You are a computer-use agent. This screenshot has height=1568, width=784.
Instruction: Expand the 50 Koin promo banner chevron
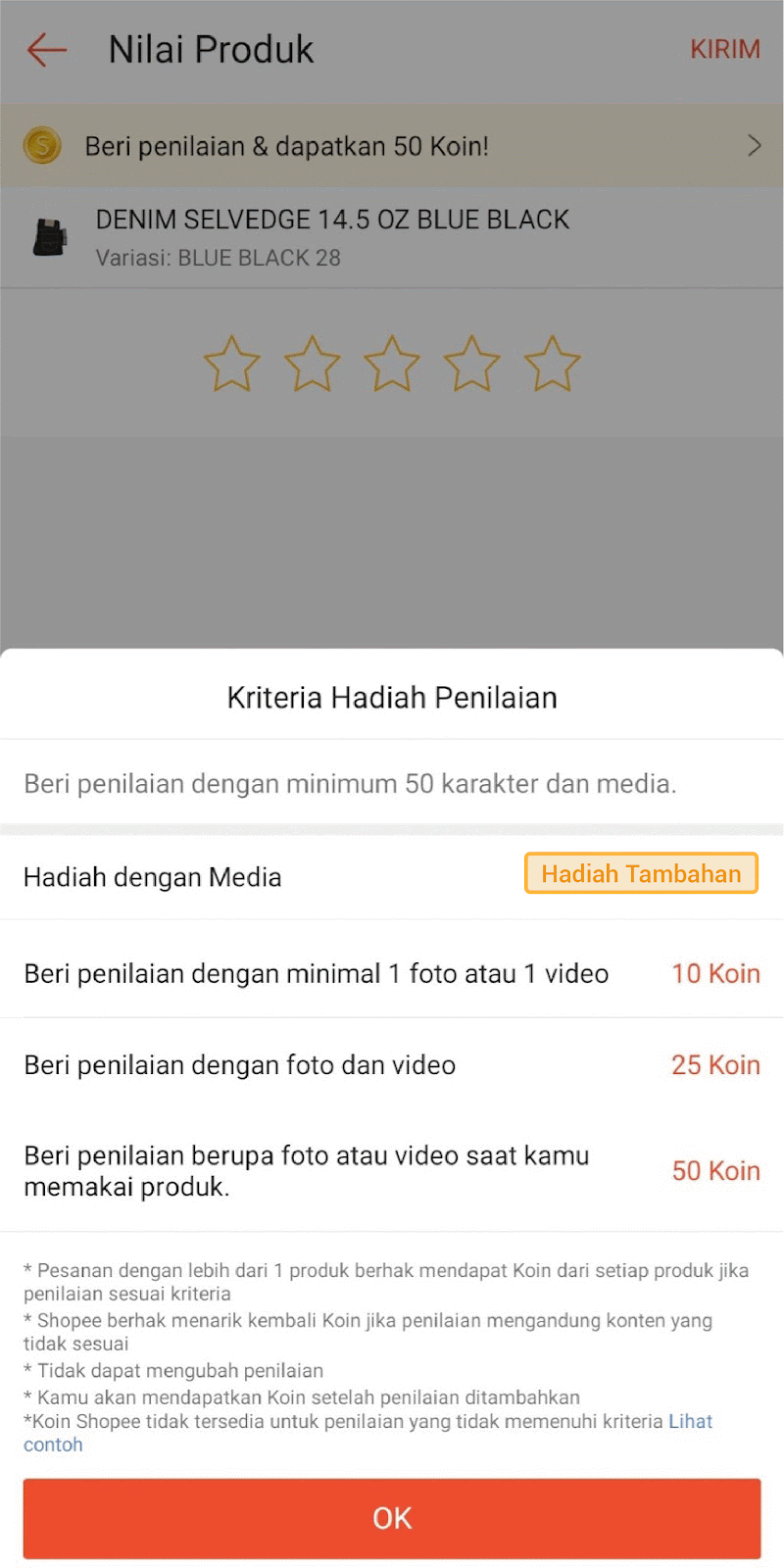click(x=754, y=145)
